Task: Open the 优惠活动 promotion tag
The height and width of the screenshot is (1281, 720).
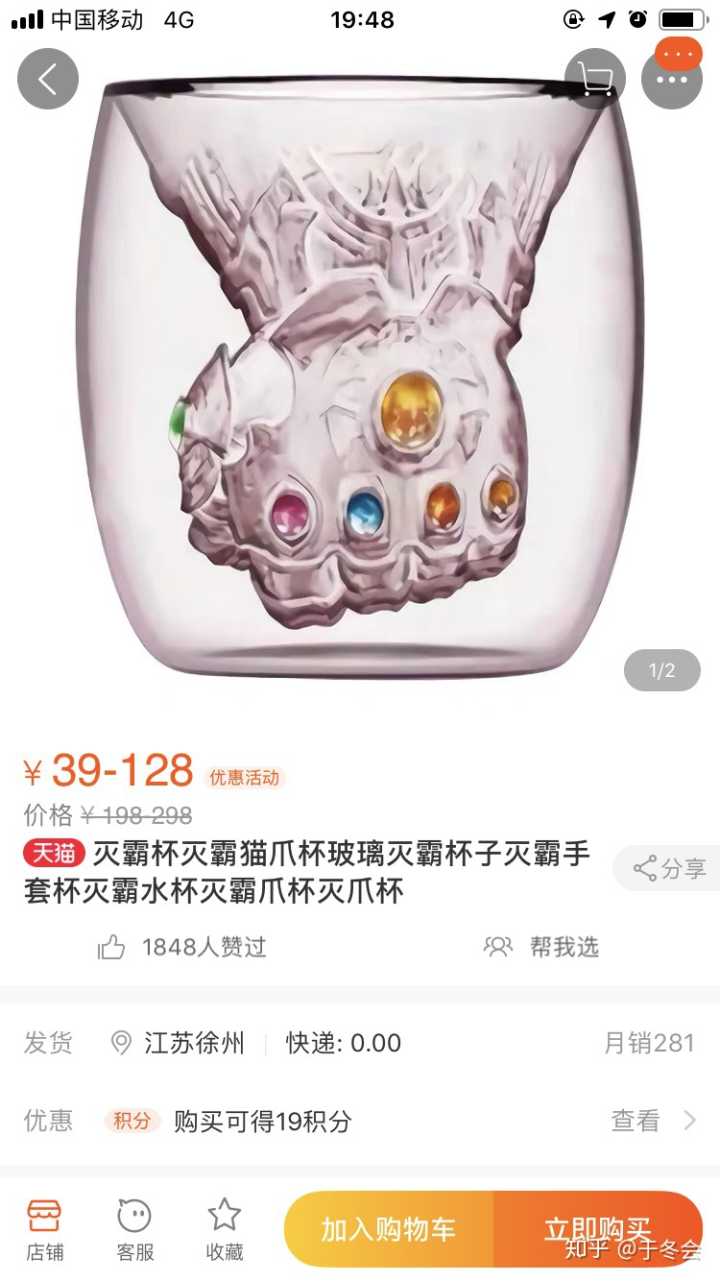Action: coord(244,777)
